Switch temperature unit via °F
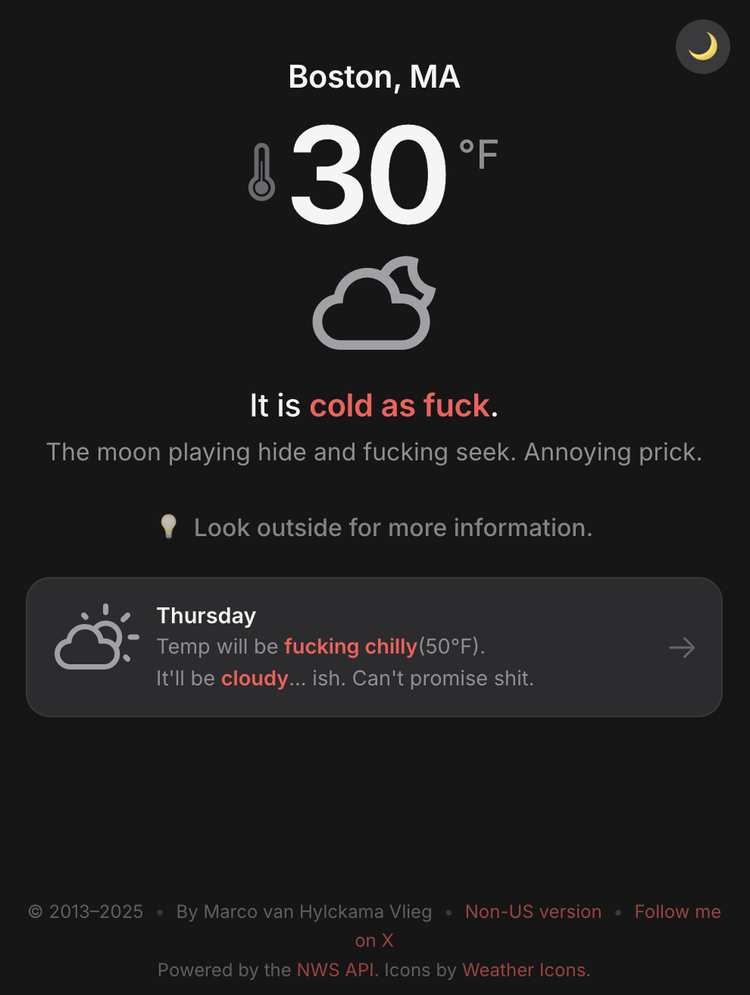This screenshot has width=750, height=995. (x=478, y=154)
